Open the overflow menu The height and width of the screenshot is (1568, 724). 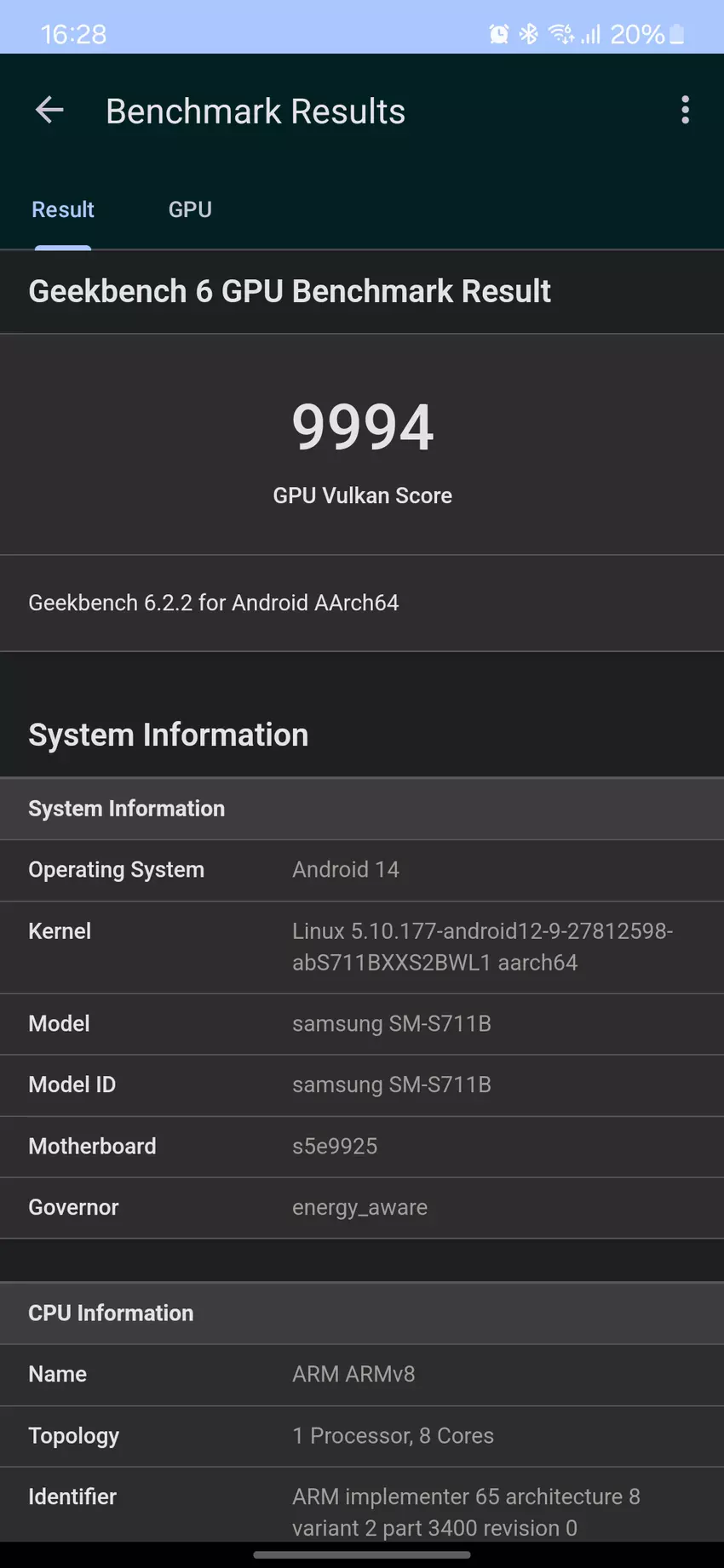[685, 111]
